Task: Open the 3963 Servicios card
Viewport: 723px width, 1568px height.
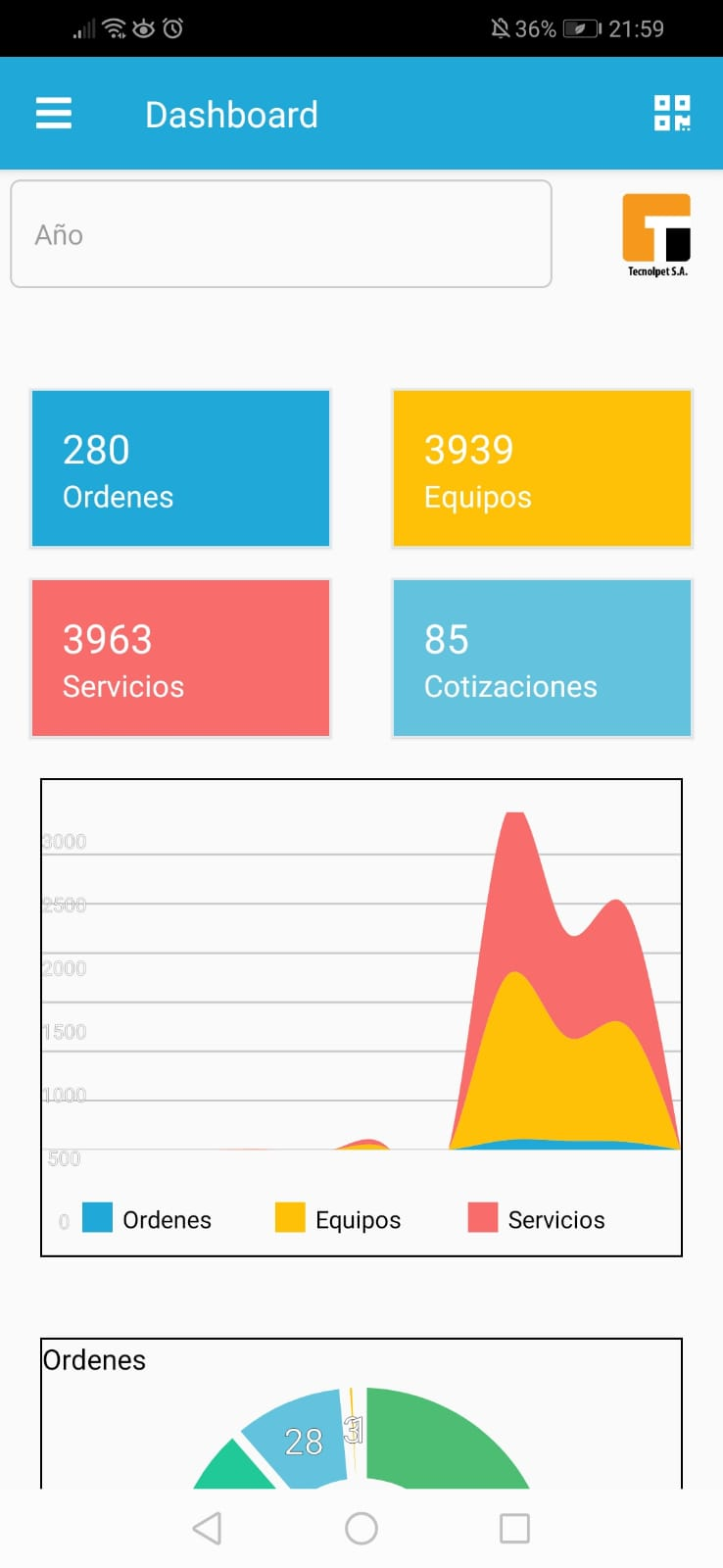Action: coord(180,658)
